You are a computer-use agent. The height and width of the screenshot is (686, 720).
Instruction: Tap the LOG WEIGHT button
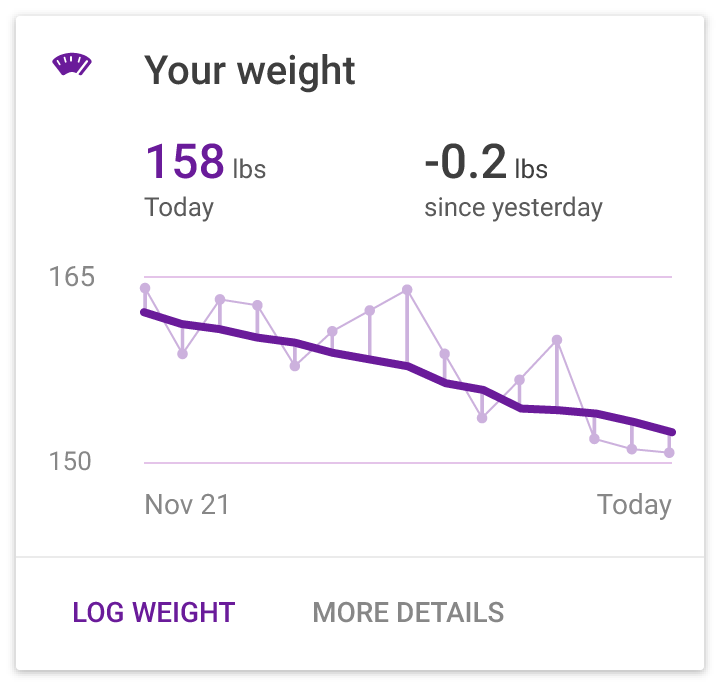click(x=153, y=612)
